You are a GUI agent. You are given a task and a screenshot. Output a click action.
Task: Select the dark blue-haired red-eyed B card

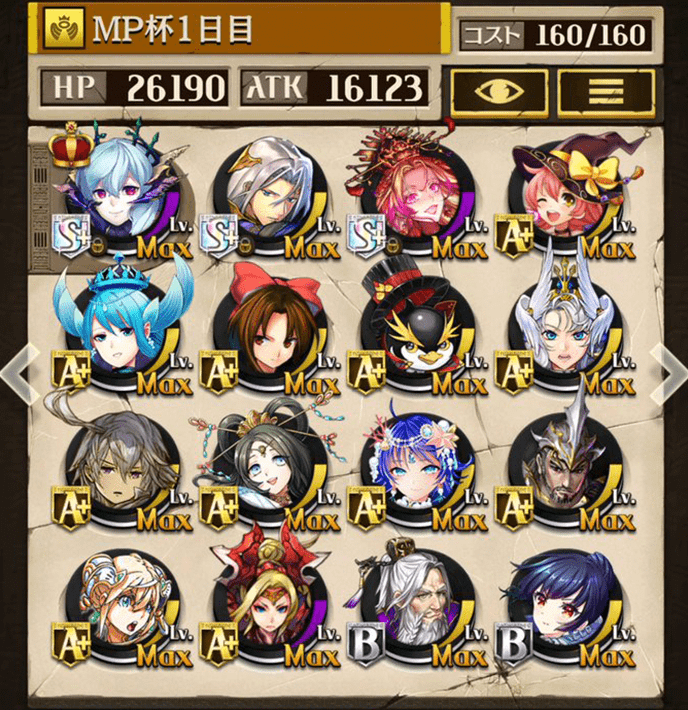[562, 610]
